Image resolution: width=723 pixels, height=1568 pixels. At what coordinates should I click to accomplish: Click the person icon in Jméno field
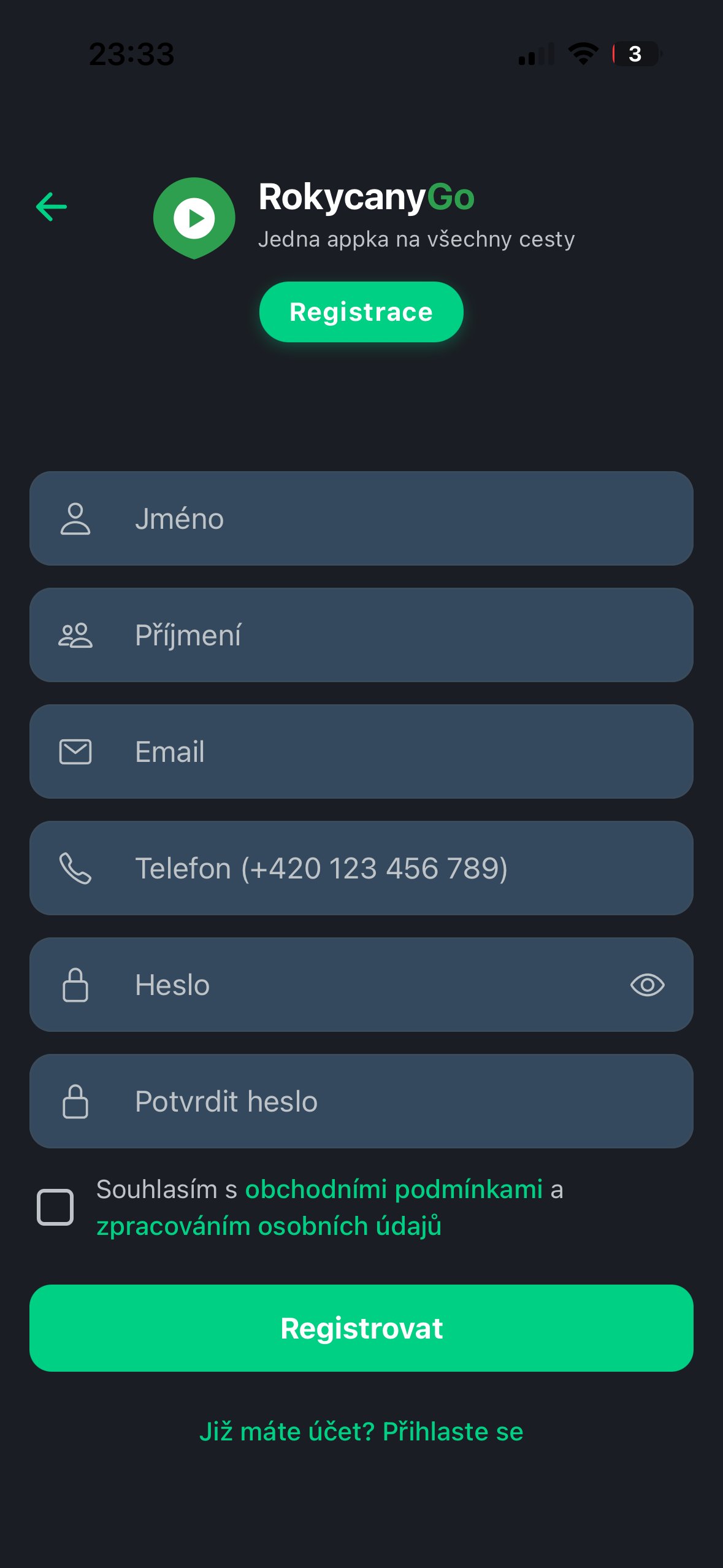tap(76, 518)
